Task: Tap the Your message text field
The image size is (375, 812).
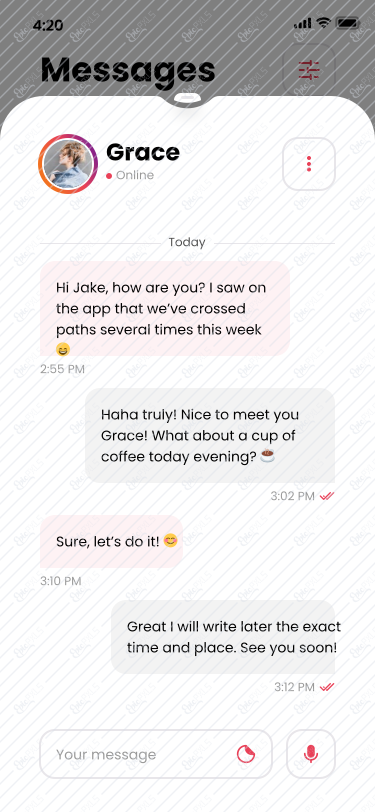Action: 156,754
